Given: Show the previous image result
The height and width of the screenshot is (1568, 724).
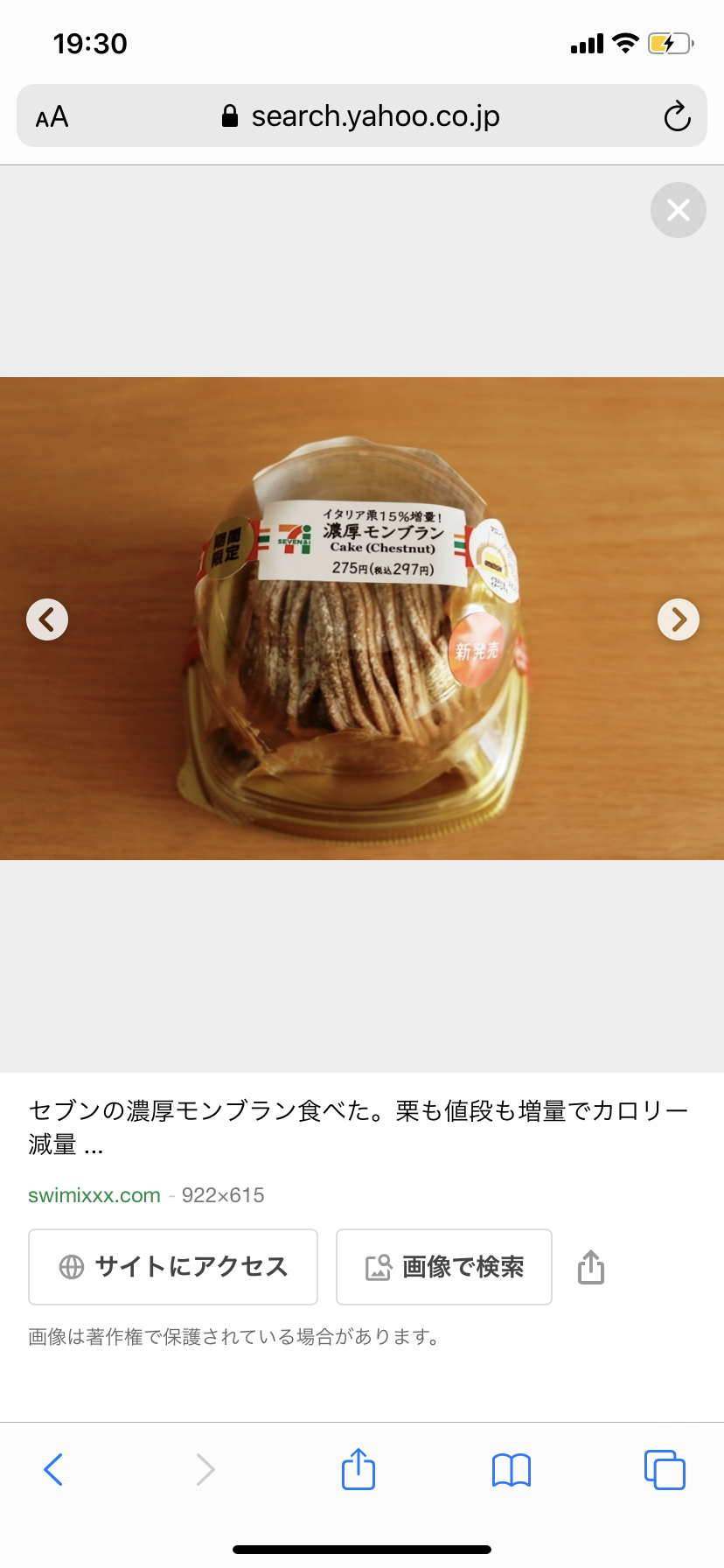Looking at the screenshot, I should [x=47, y=619].
